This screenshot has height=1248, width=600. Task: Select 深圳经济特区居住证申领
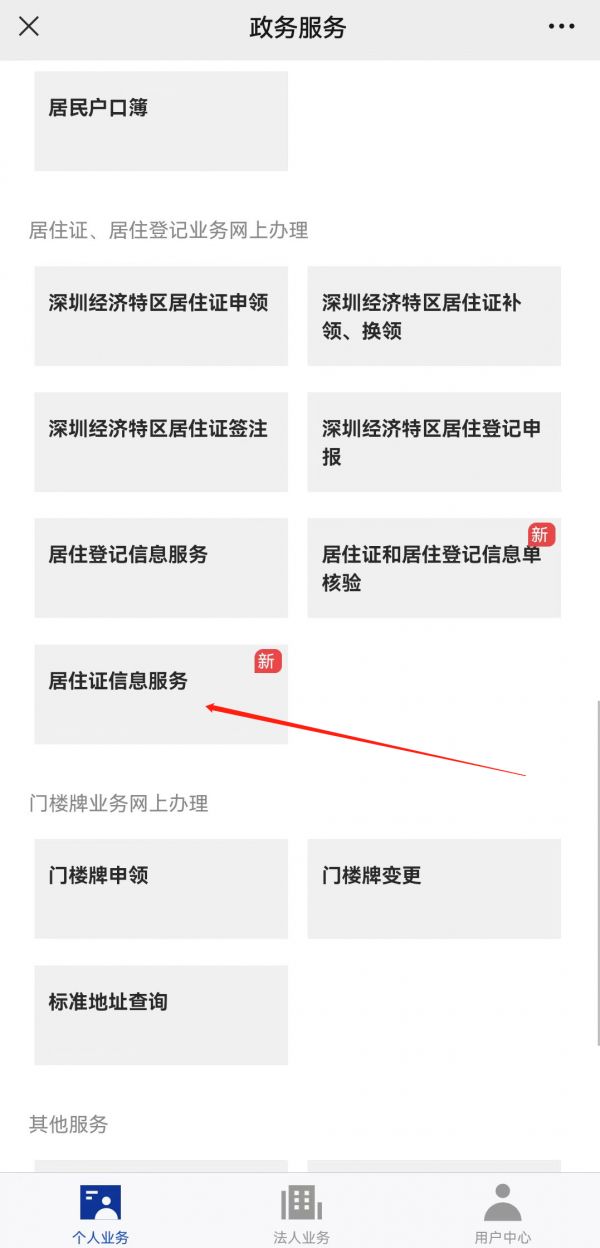click(x=161, y=315)
